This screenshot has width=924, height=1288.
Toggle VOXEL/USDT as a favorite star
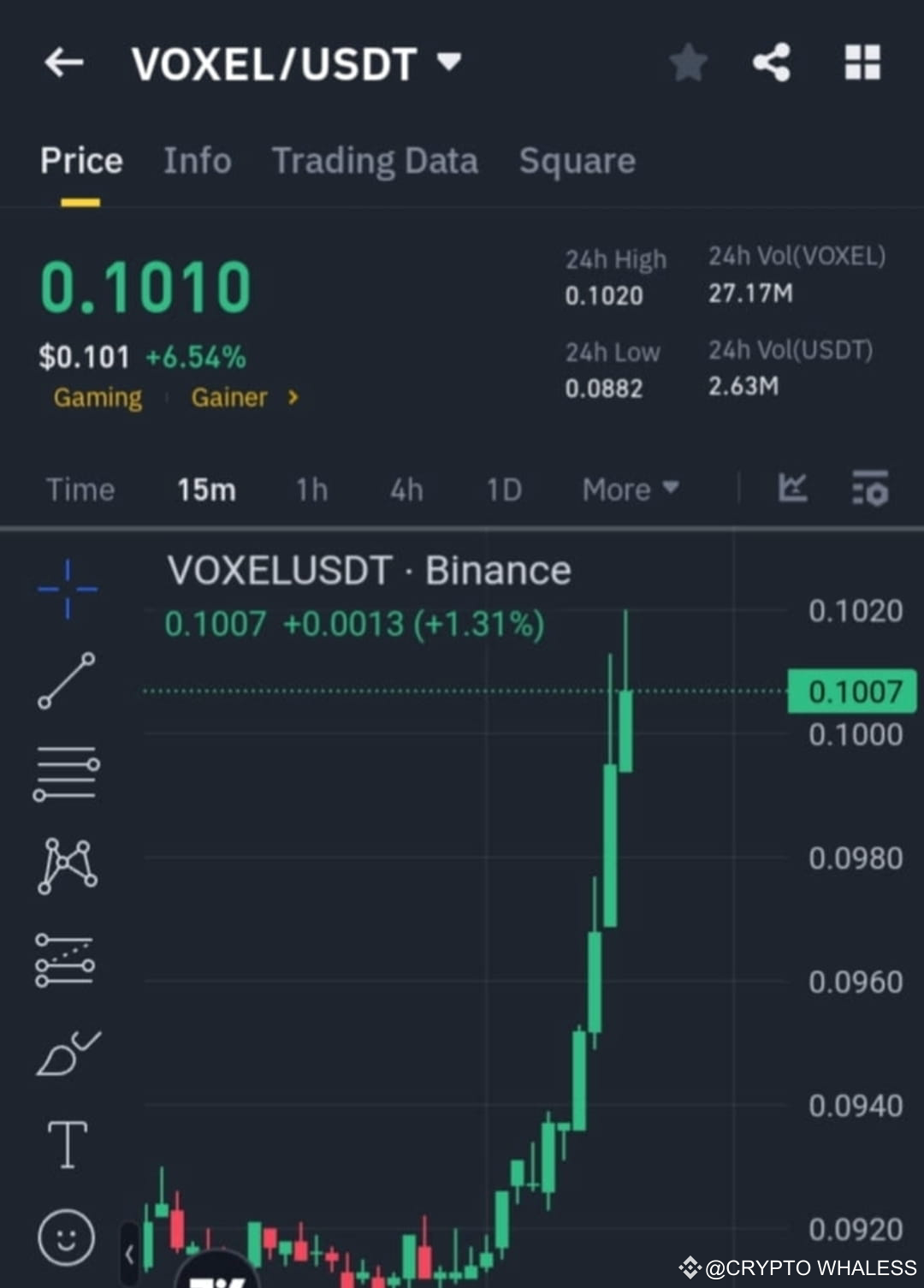pos(687,62)
